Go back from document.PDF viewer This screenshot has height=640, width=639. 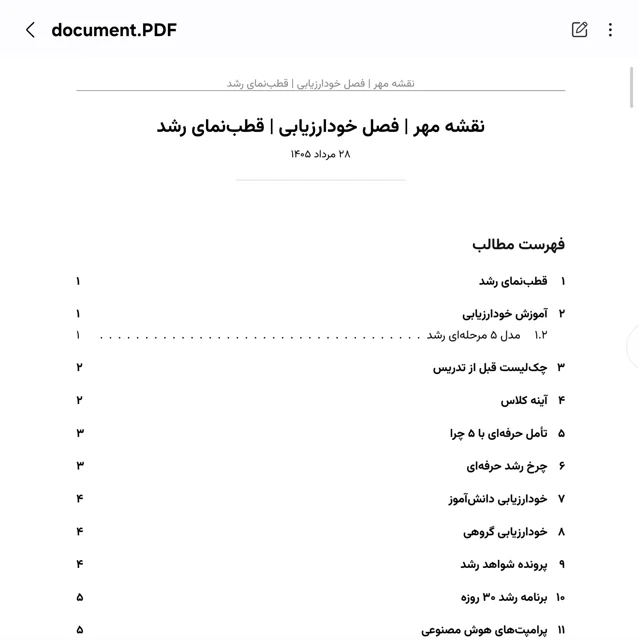point(30,30)
